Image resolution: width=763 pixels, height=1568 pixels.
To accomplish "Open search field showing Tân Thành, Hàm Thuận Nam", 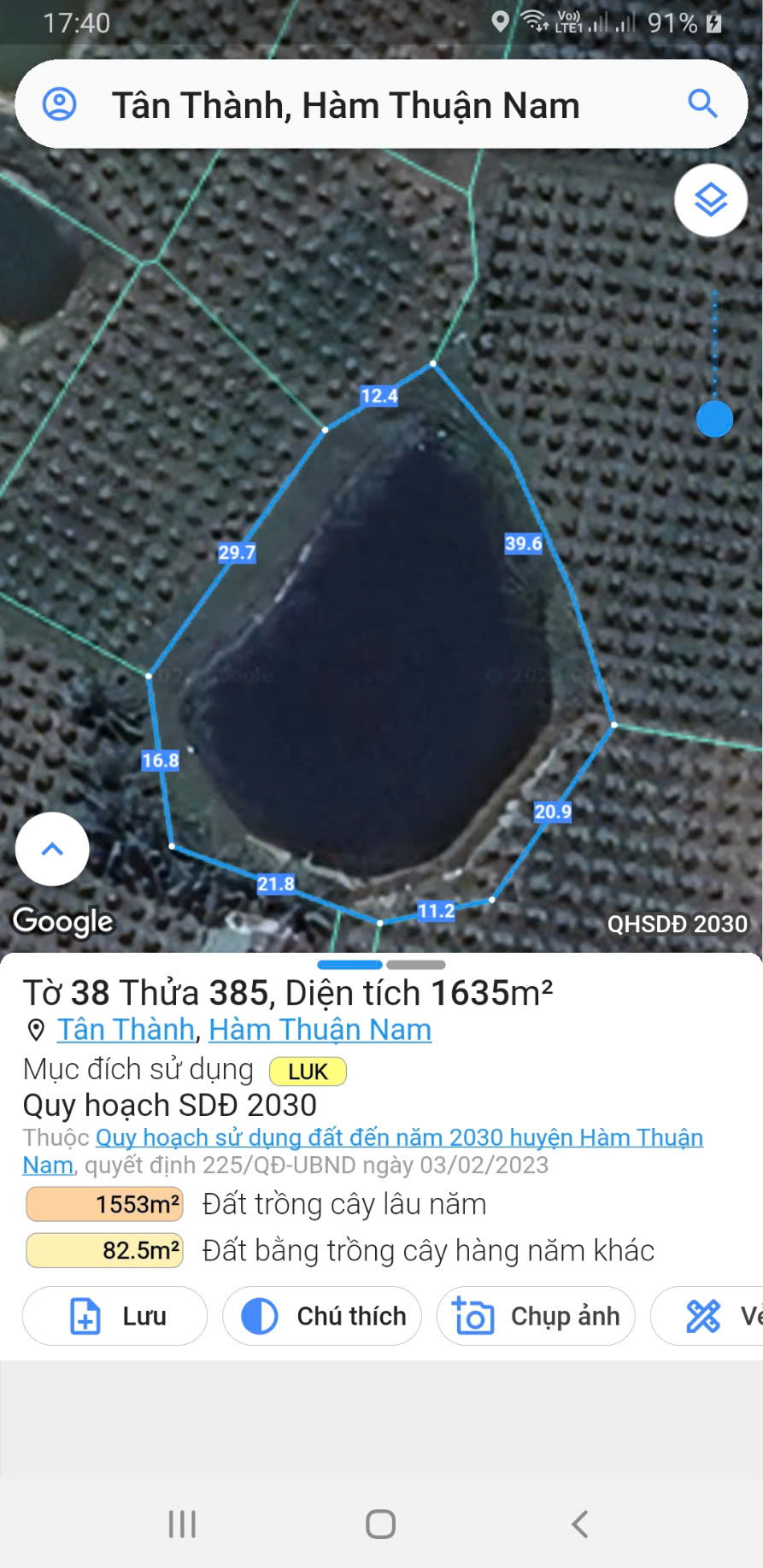I will pyautogui.click(x=345, y=106).
